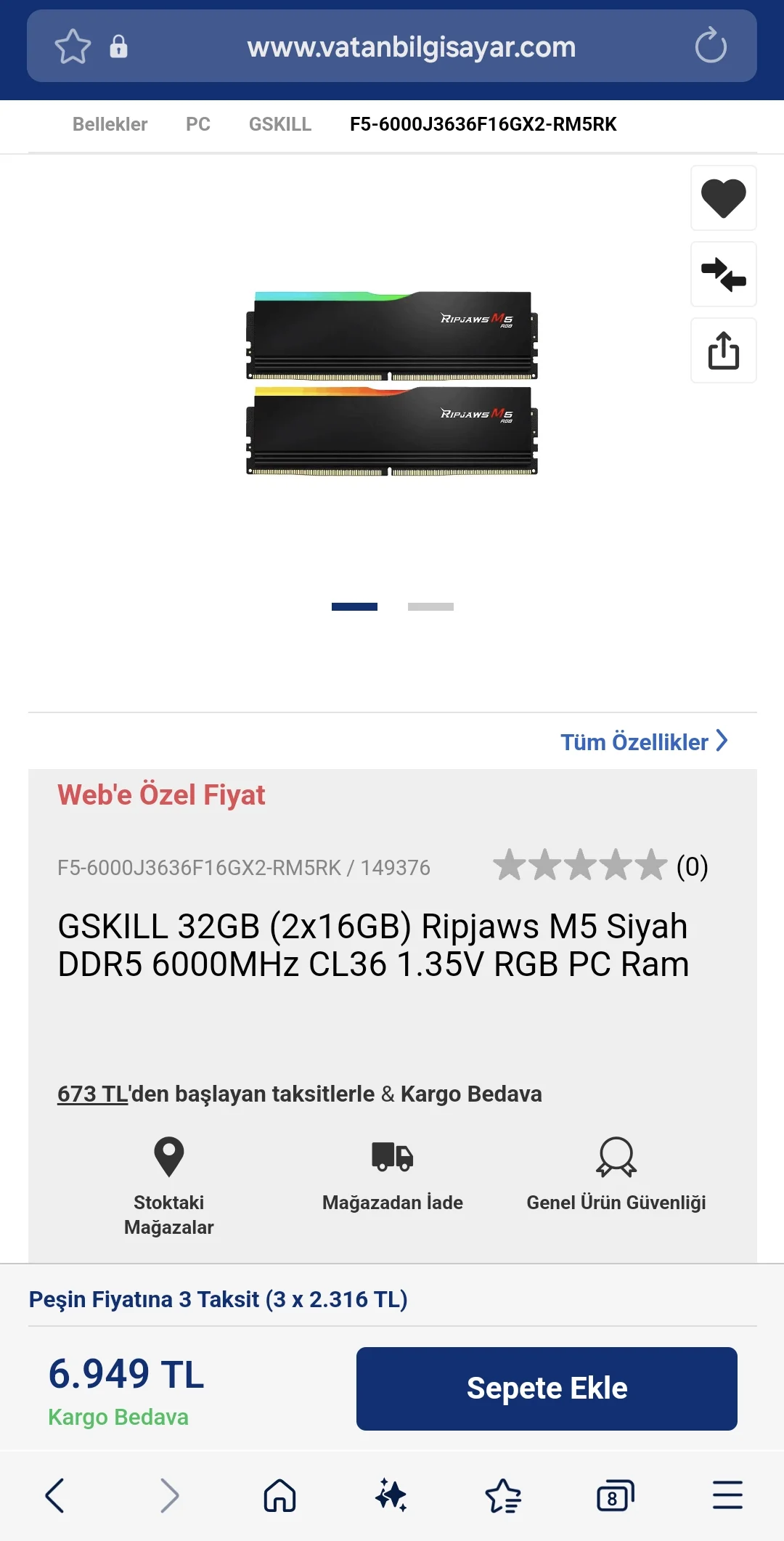Share this product
Image resolution: width=784 pixels, height=1541 pixels.
click(723, 351)
